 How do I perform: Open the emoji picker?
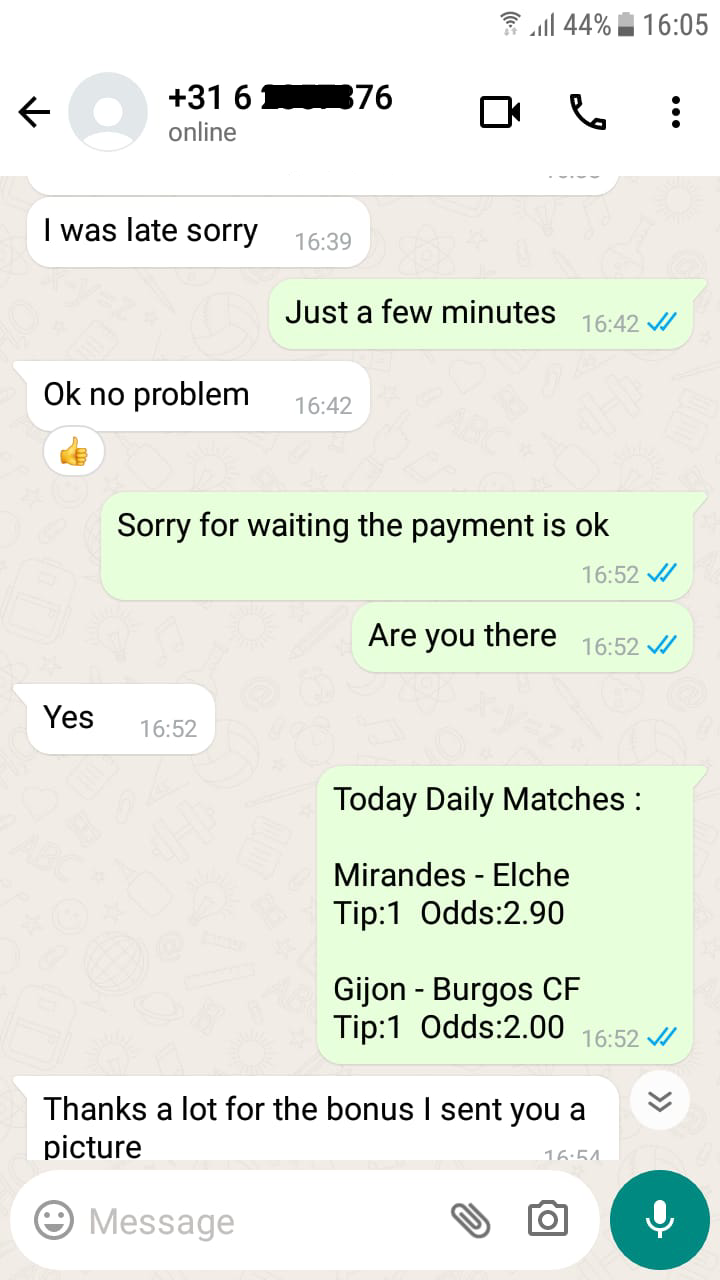click(54, 1220)
